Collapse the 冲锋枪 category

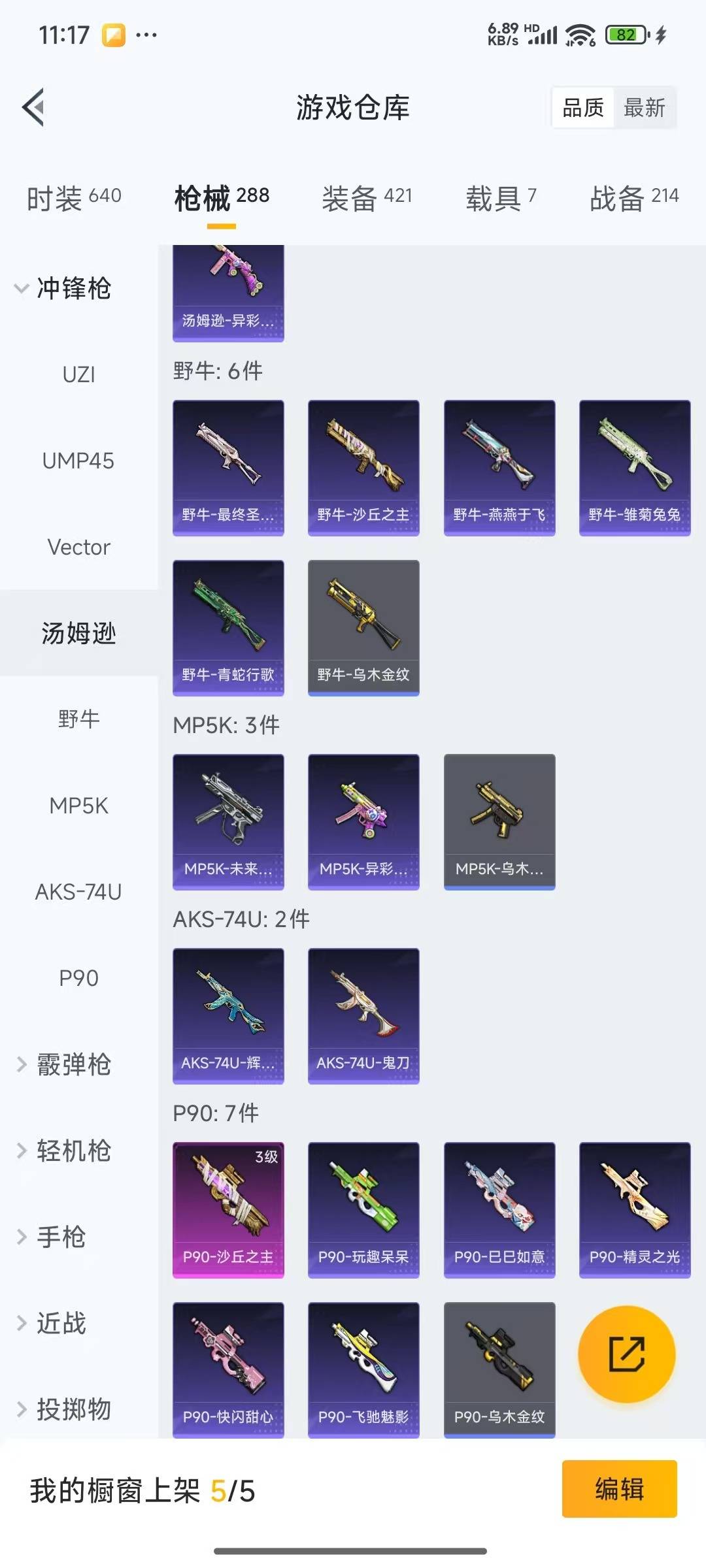coord(65,288)
